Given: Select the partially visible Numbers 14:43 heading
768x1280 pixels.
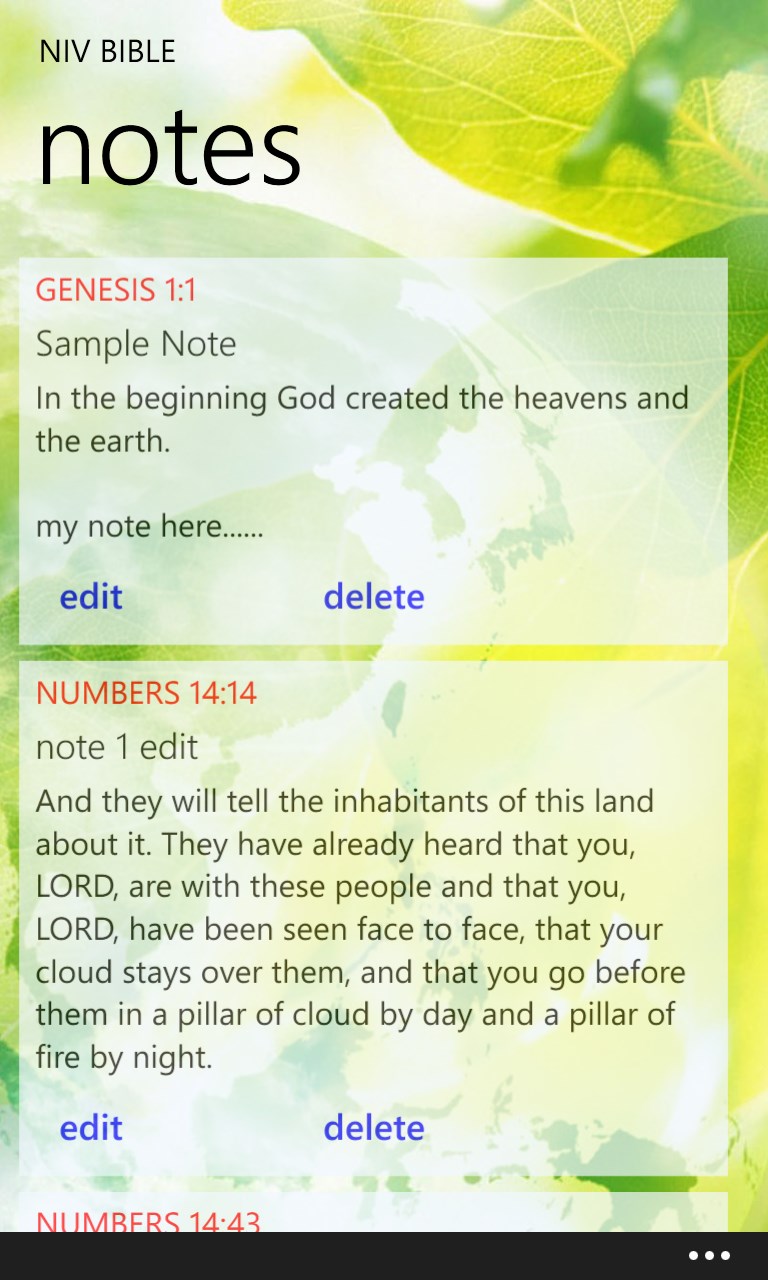Looking at the screenshot, I should tap(147, 1220).
